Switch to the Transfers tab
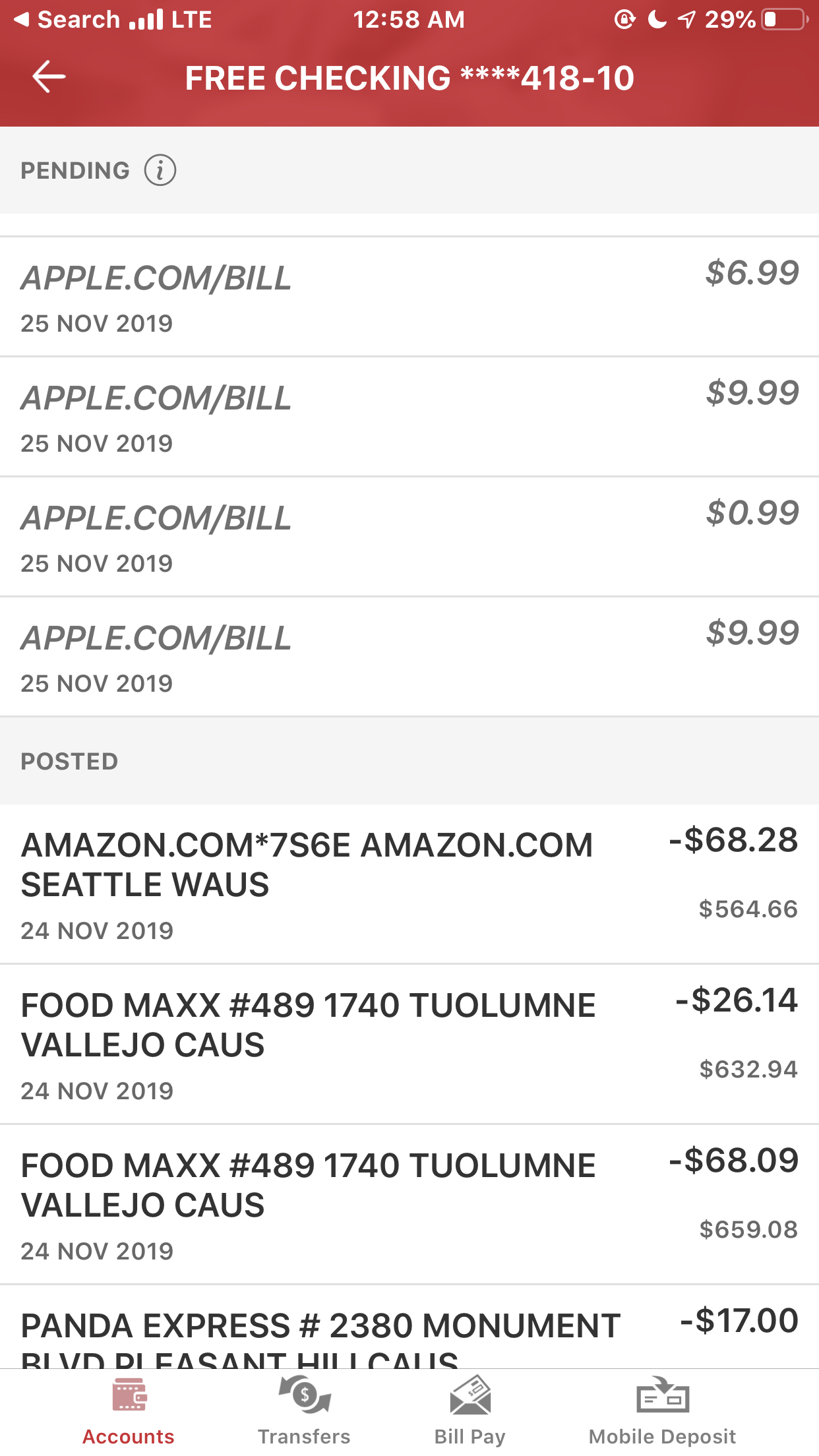Screen dimensions: 819x1456 [x=304, y=1412]
